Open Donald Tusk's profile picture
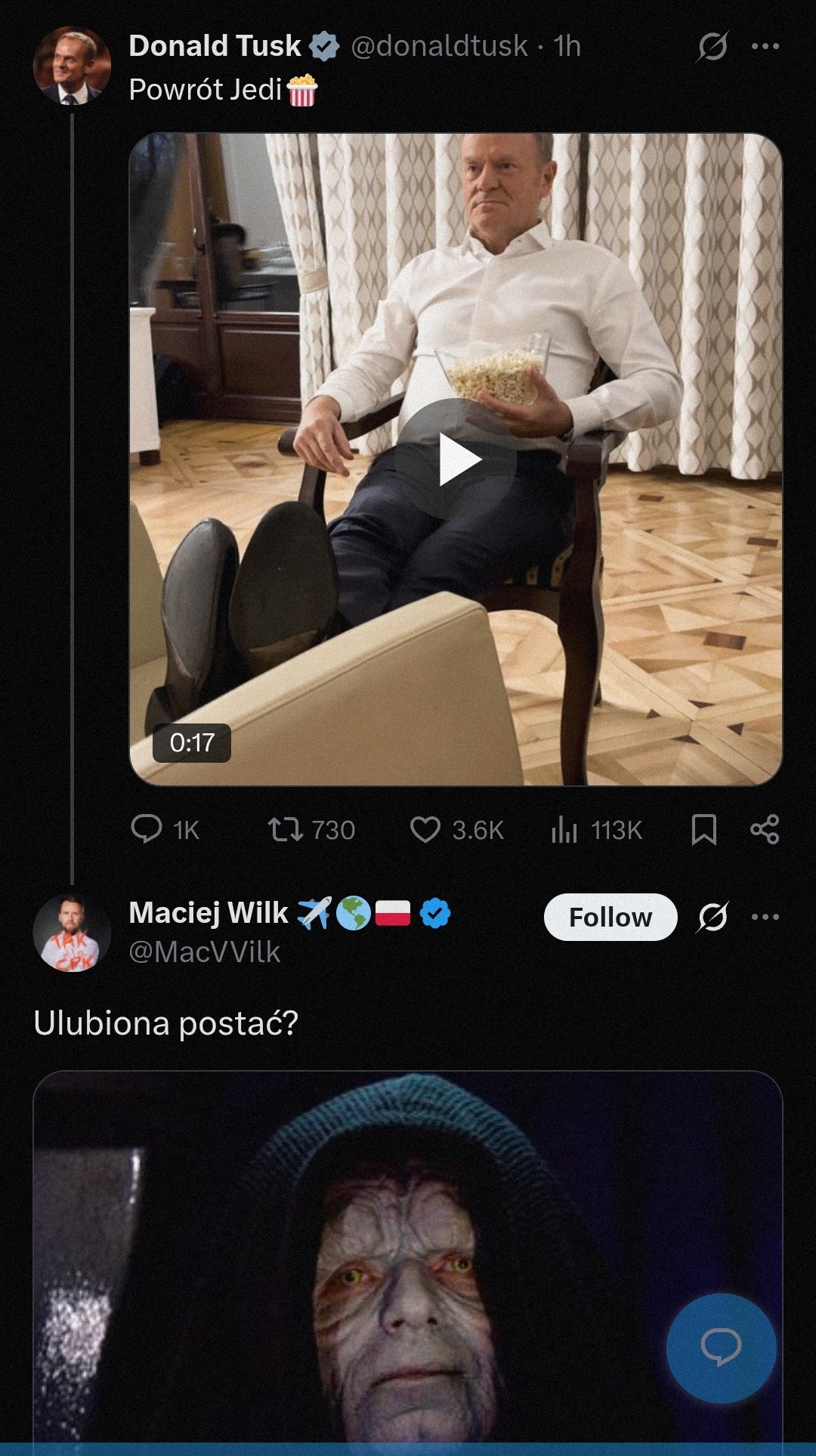This screenshot has height=1456, width=816. 72,66
